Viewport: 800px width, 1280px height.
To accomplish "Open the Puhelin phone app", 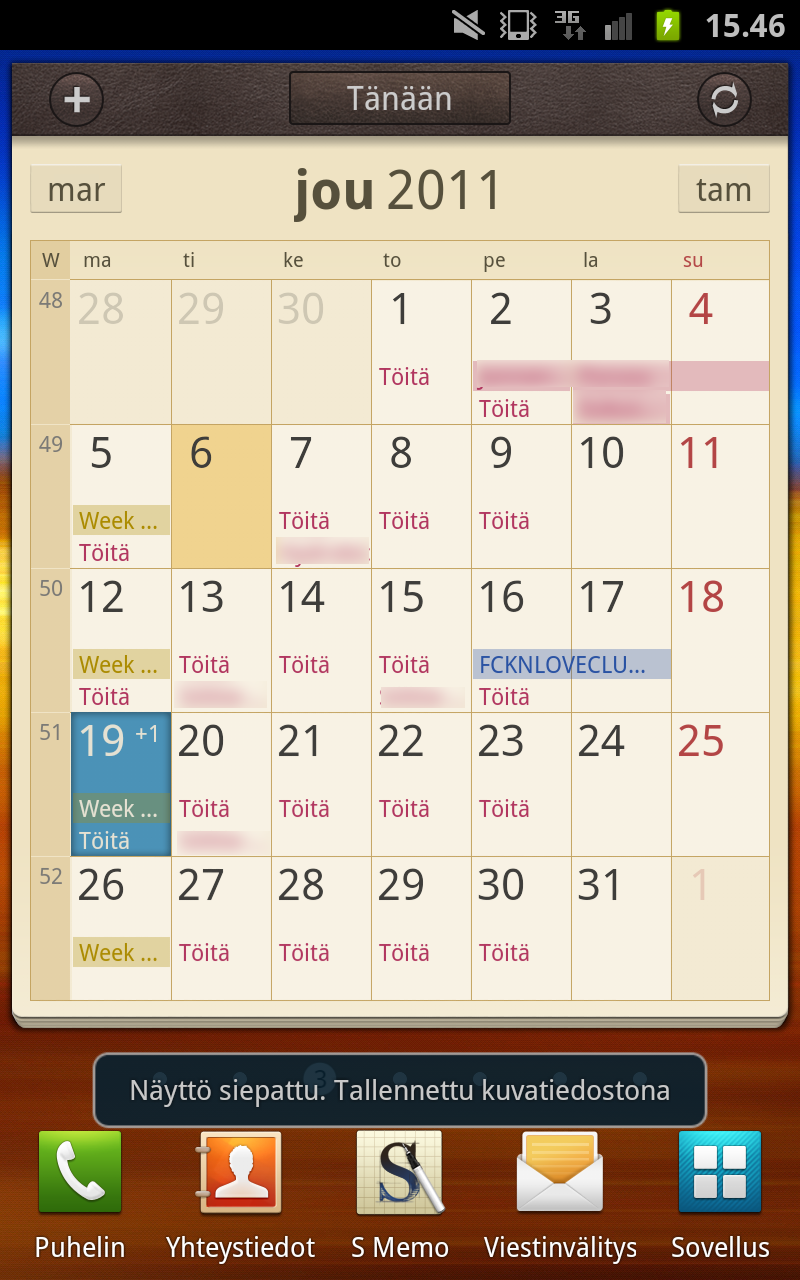I will (80, 1195).
